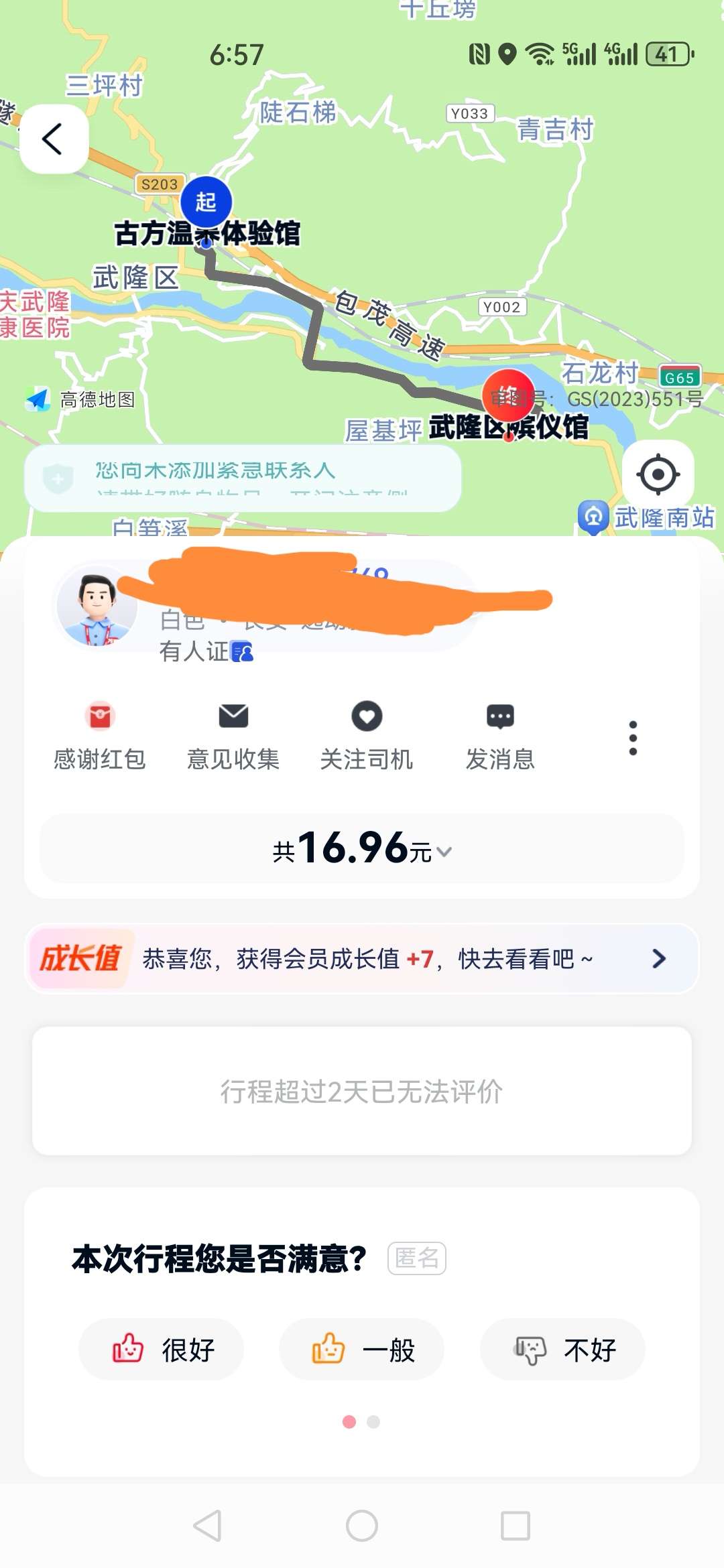Tap 发消息 to message the driver
This screenshot has width=724, height=1568.
[x=500, y=736]
